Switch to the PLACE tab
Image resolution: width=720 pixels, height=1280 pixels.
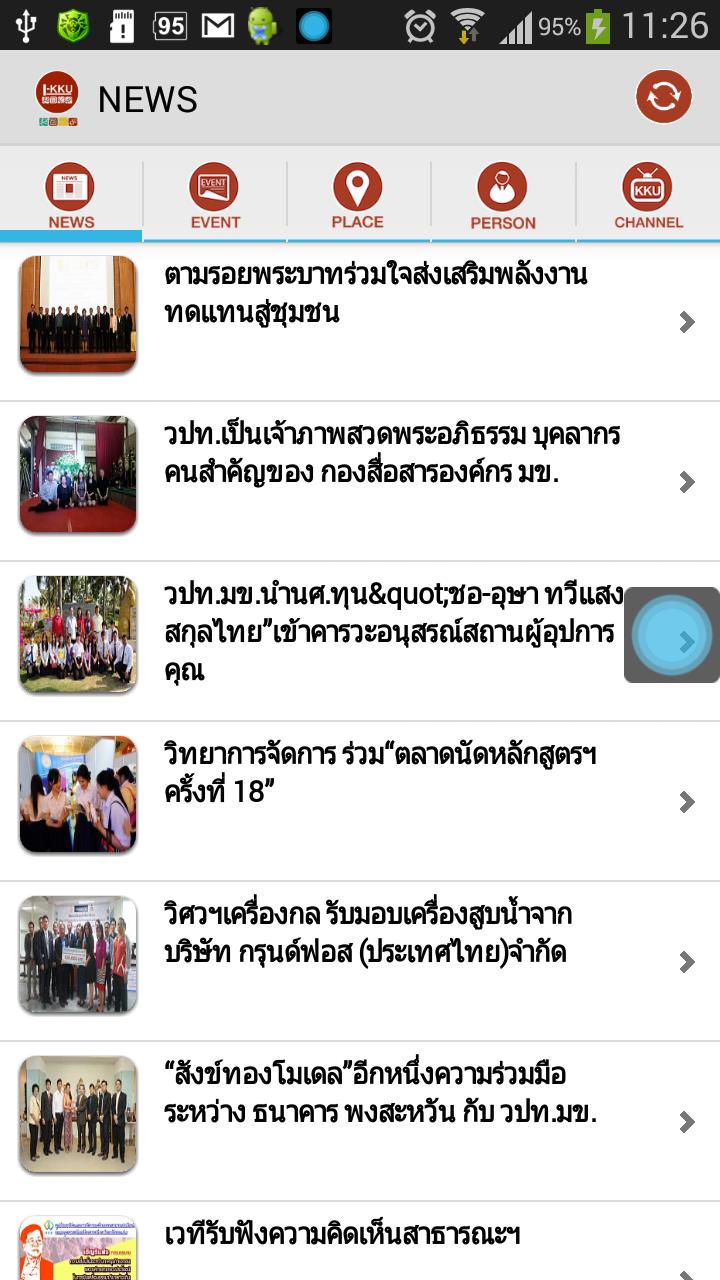tap(358, 196)
